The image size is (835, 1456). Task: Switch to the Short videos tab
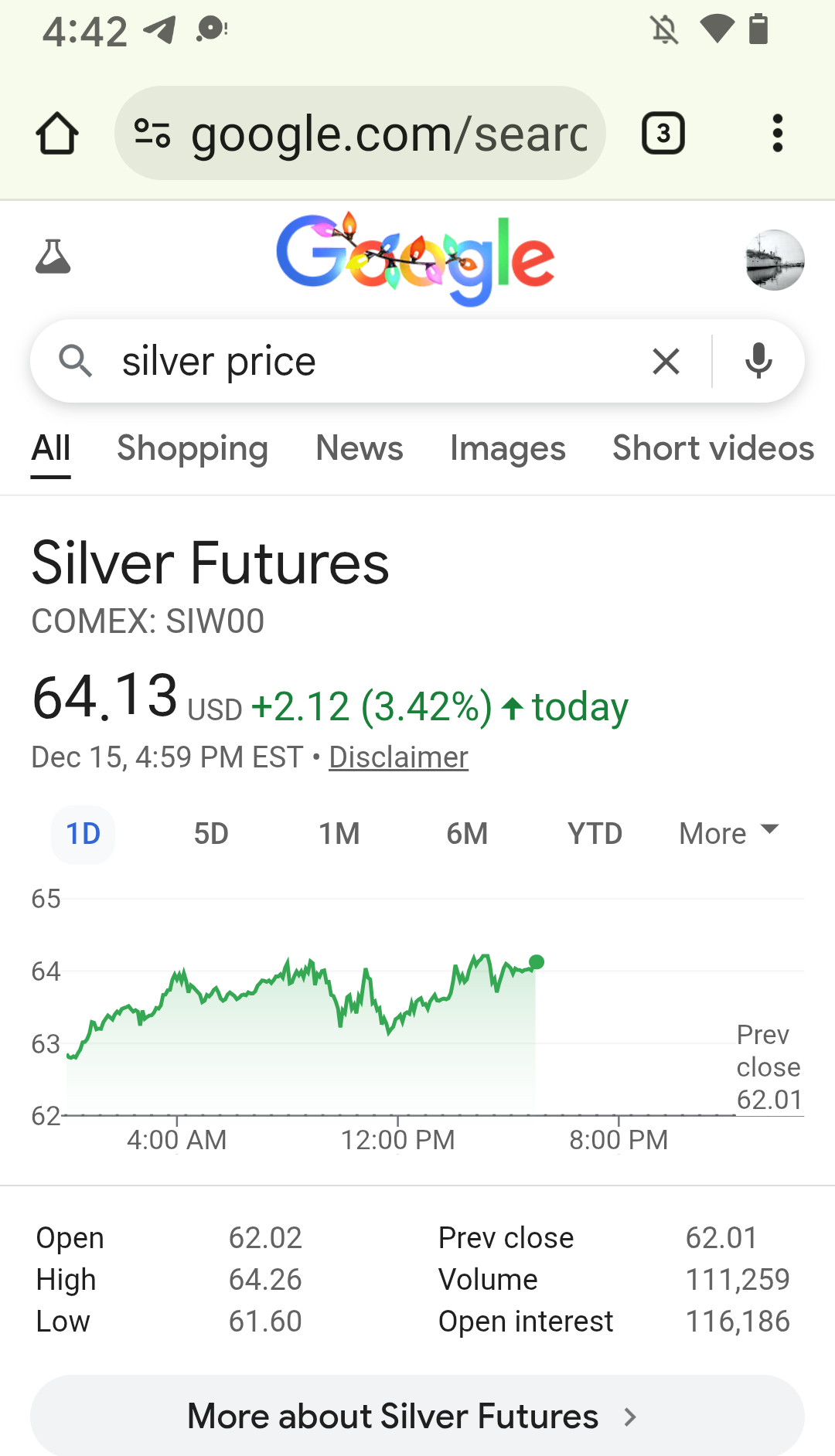click(713, 448)
